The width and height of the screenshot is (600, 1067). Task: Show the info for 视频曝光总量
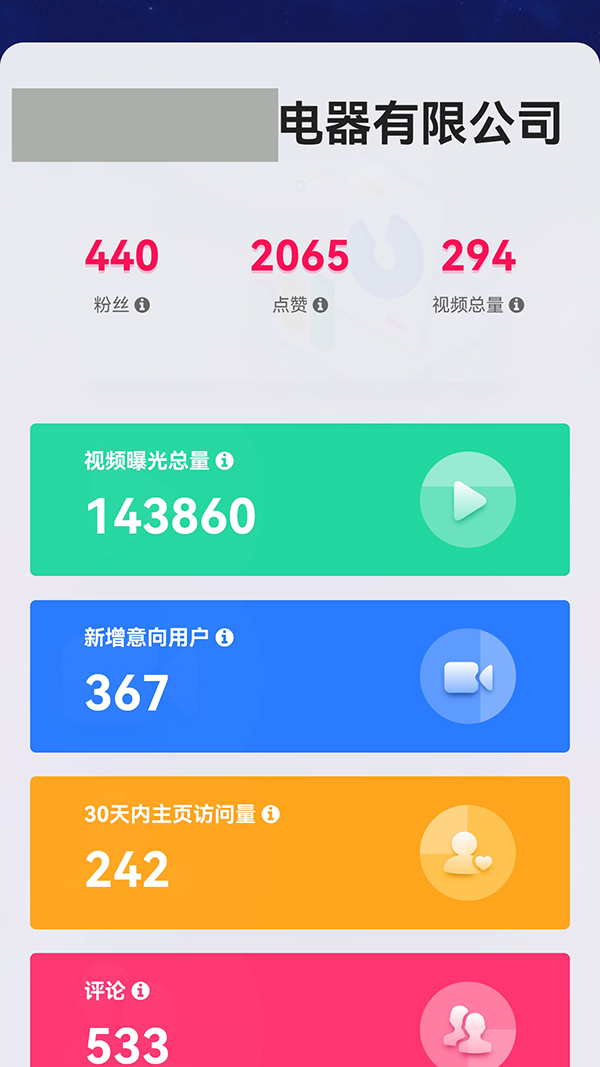225,461
